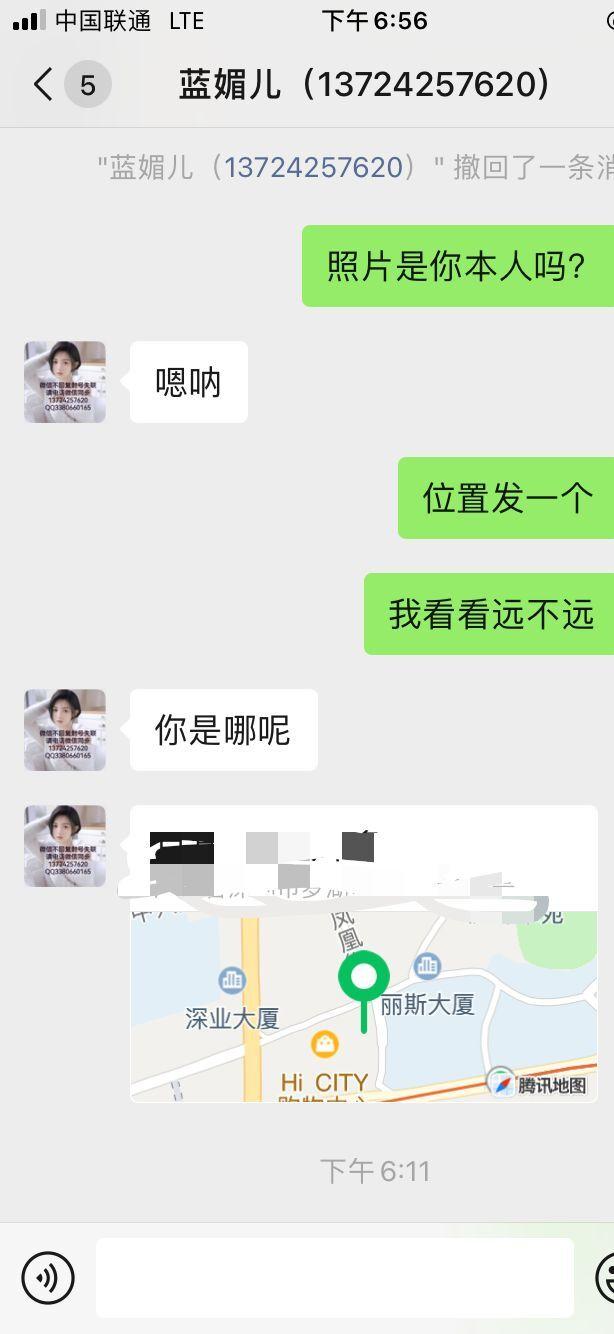This screenshot has height=1334, width=614.
Task: Open contact avatar beside 嗯呐 message
Action: [x=65, y=382]
